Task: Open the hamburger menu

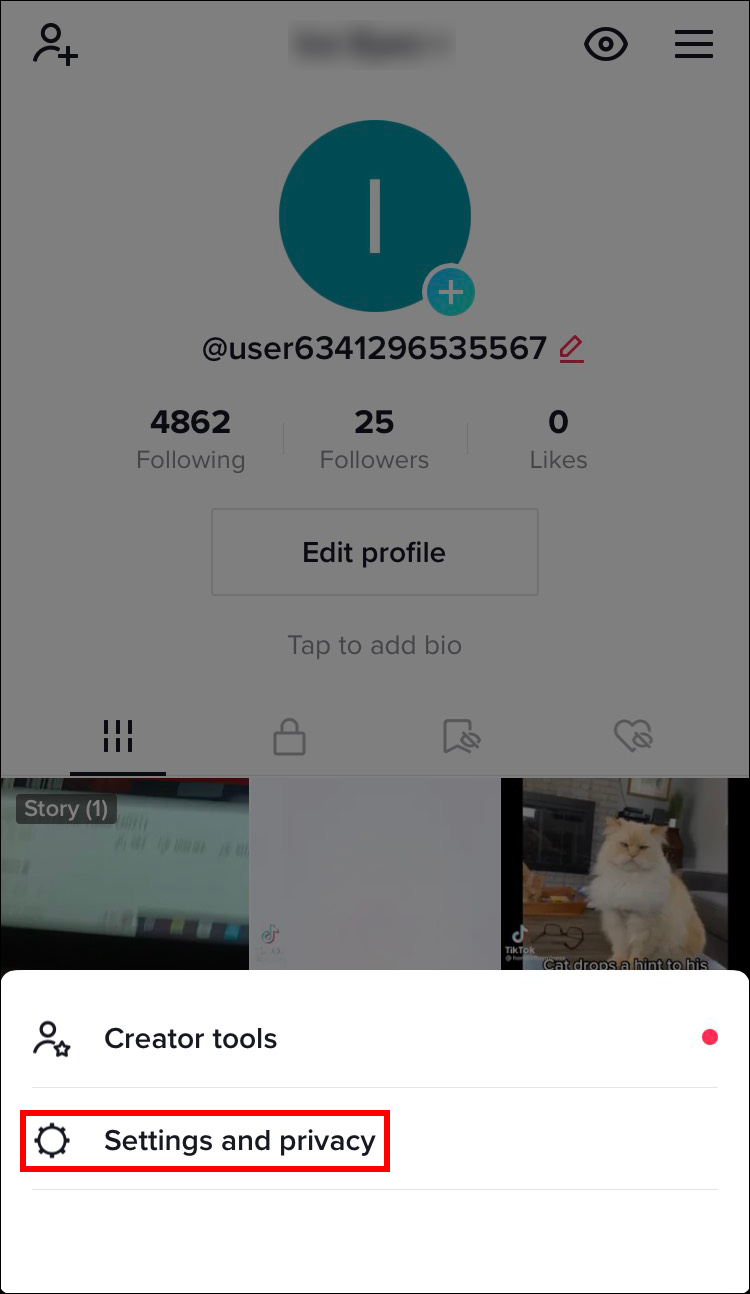Action: 693,45
